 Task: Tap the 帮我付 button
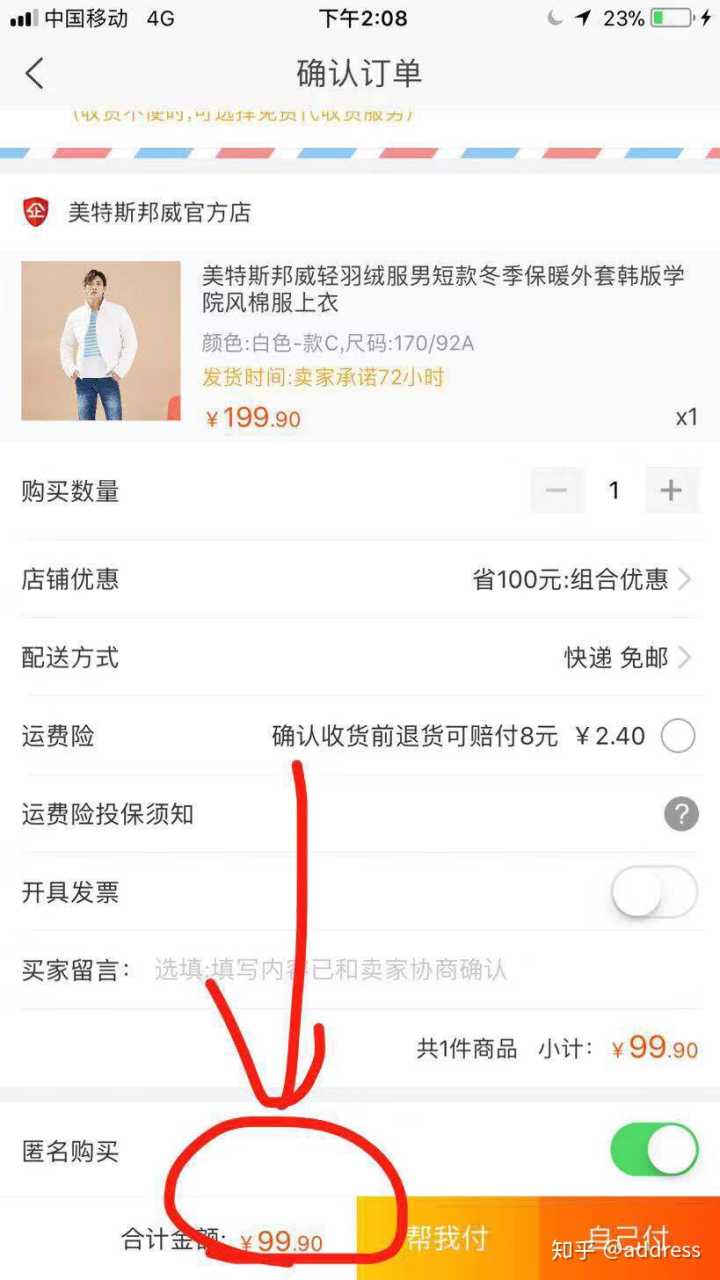pos(447,1238)
